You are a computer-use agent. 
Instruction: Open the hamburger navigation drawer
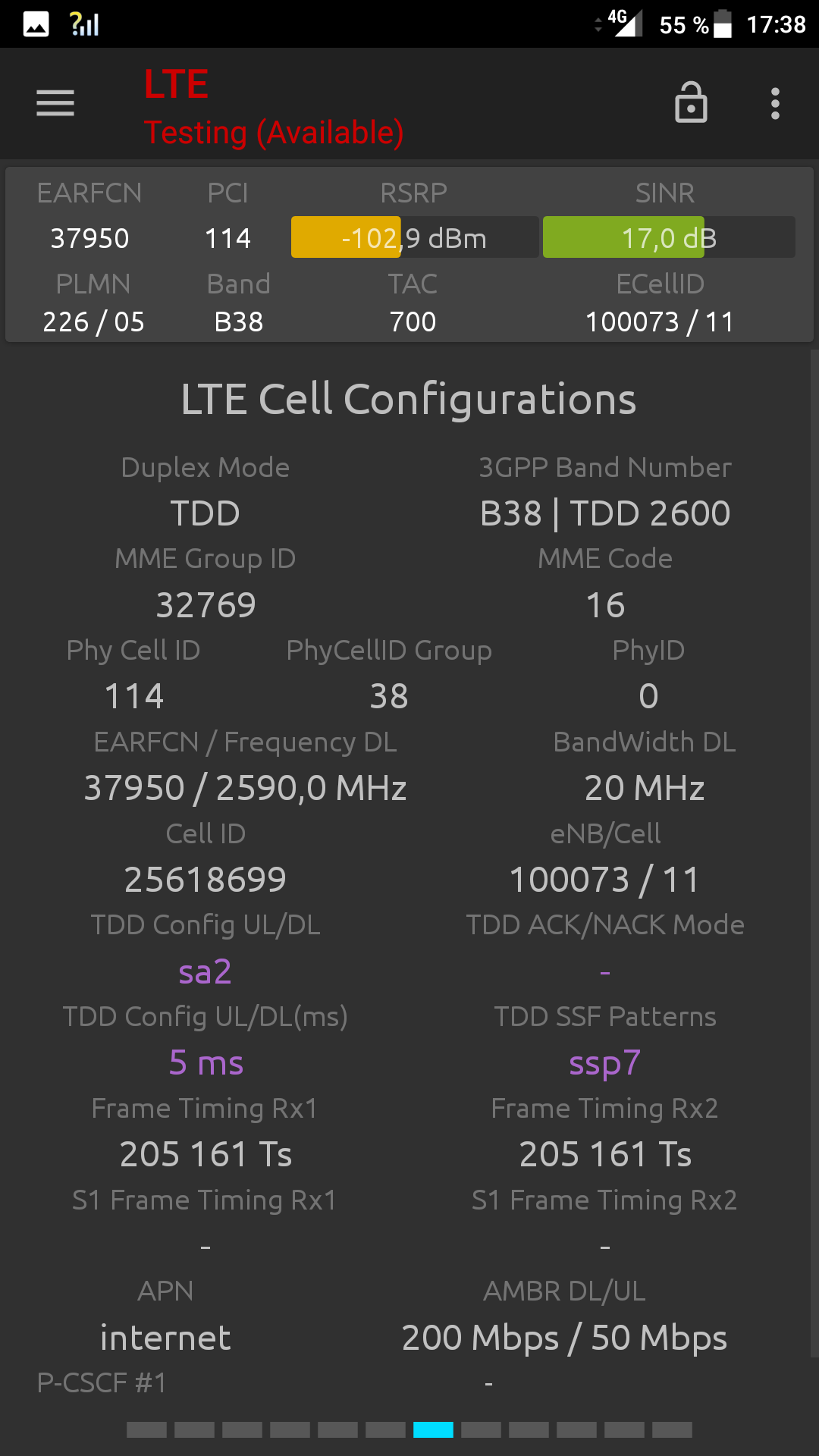pos(55,103)
